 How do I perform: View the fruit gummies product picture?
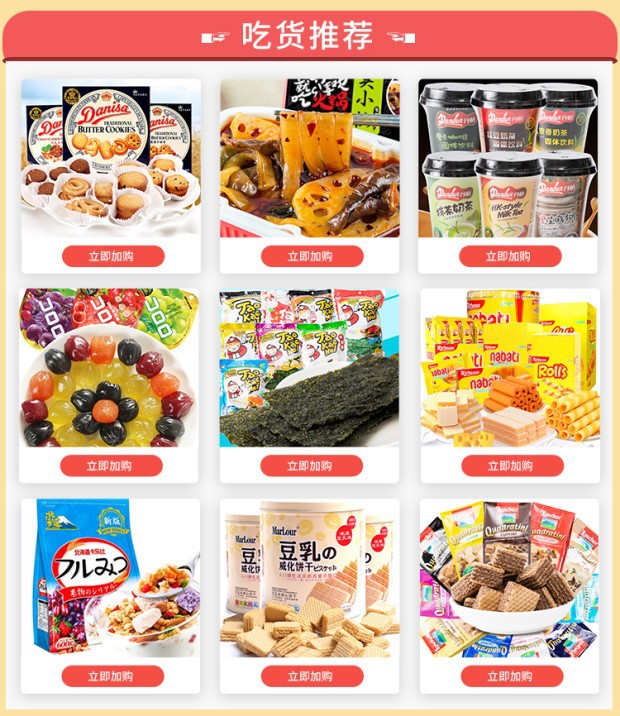coord(111,368)
